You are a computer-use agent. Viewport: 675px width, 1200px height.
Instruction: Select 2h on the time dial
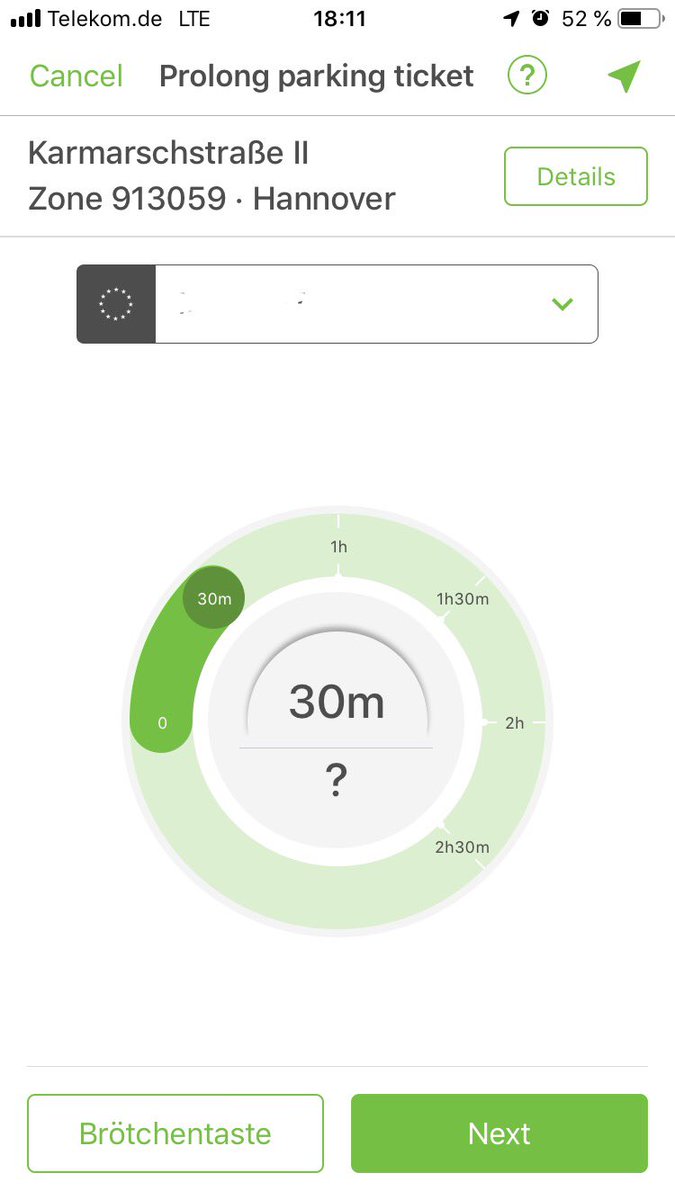pos(514,722)
